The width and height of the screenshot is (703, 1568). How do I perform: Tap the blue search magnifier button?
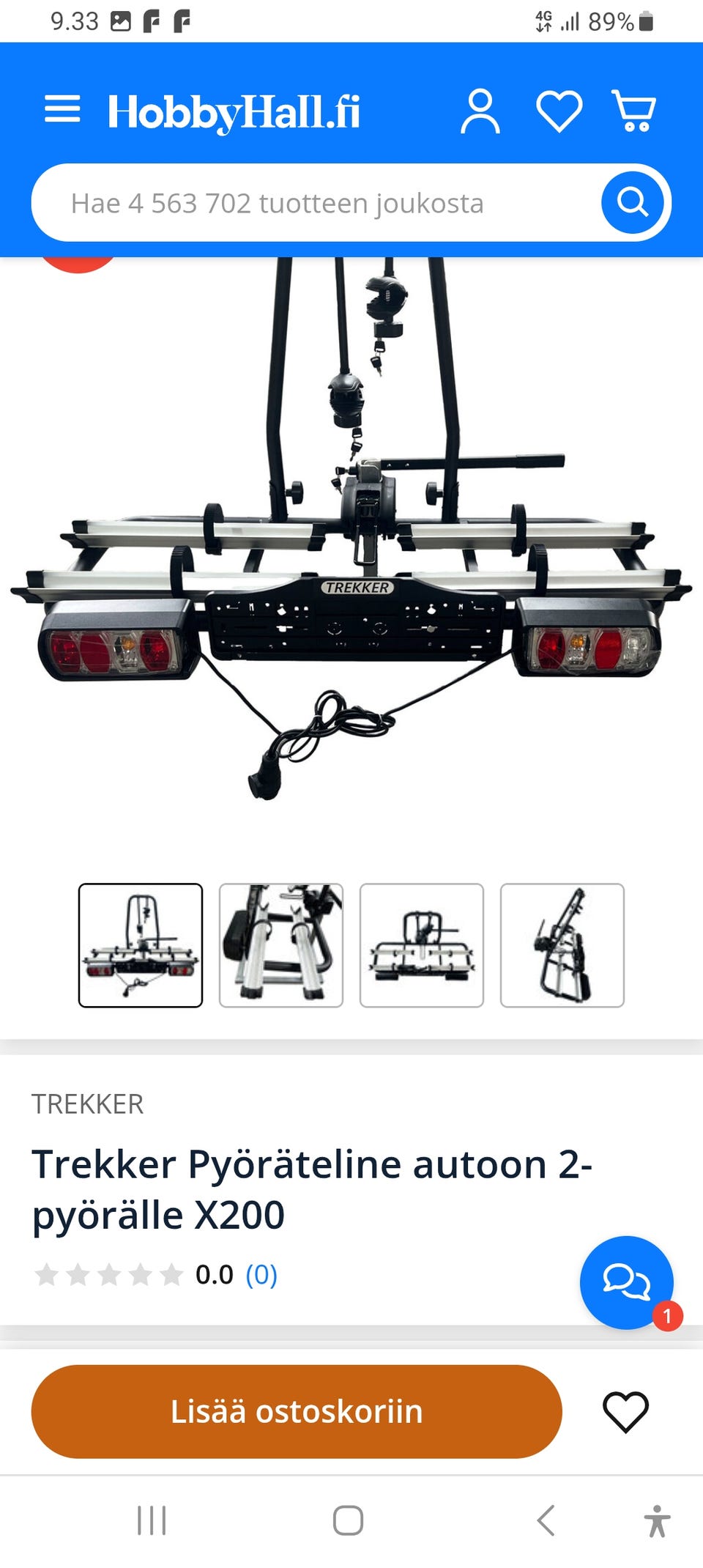[x=633, y=202]
